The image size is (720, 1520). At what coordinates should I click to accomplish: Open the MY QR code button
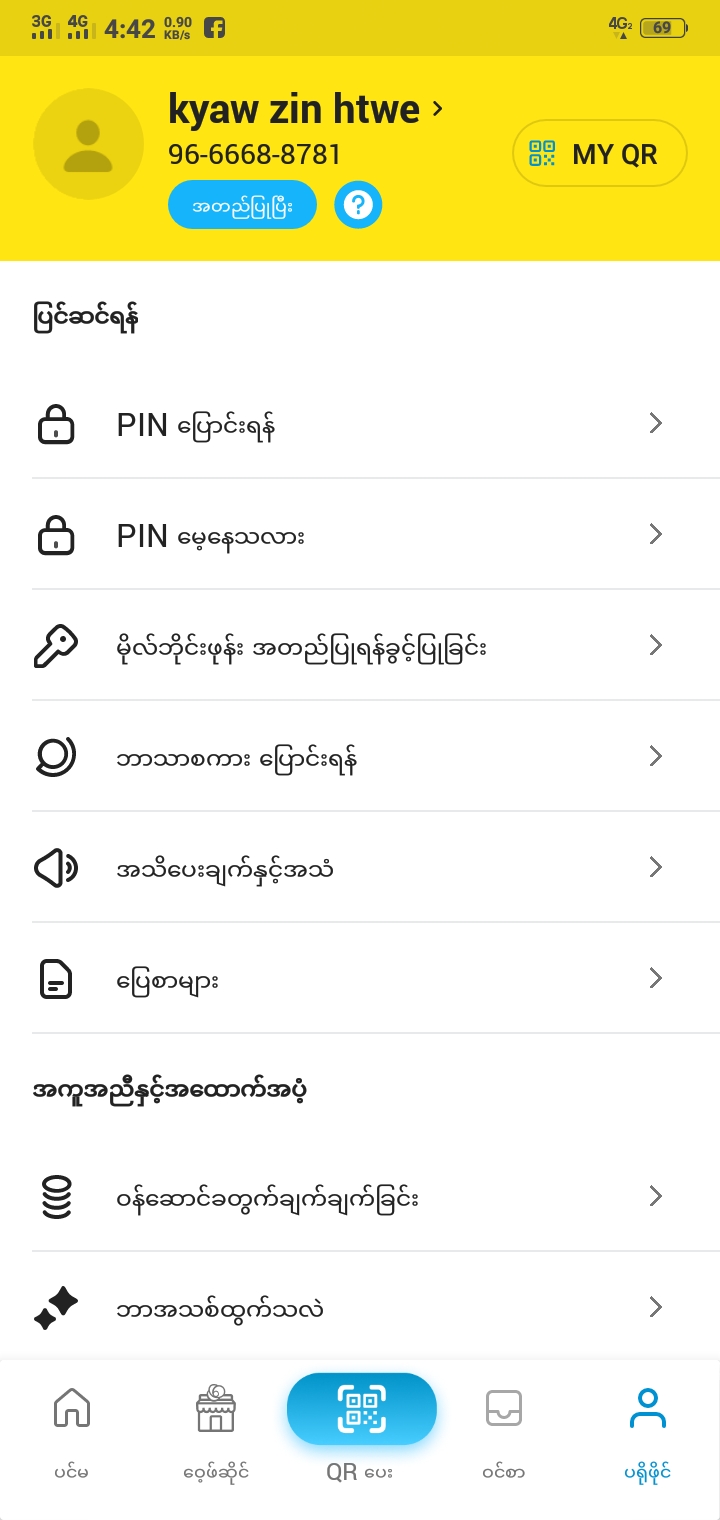tap(599, 154)
